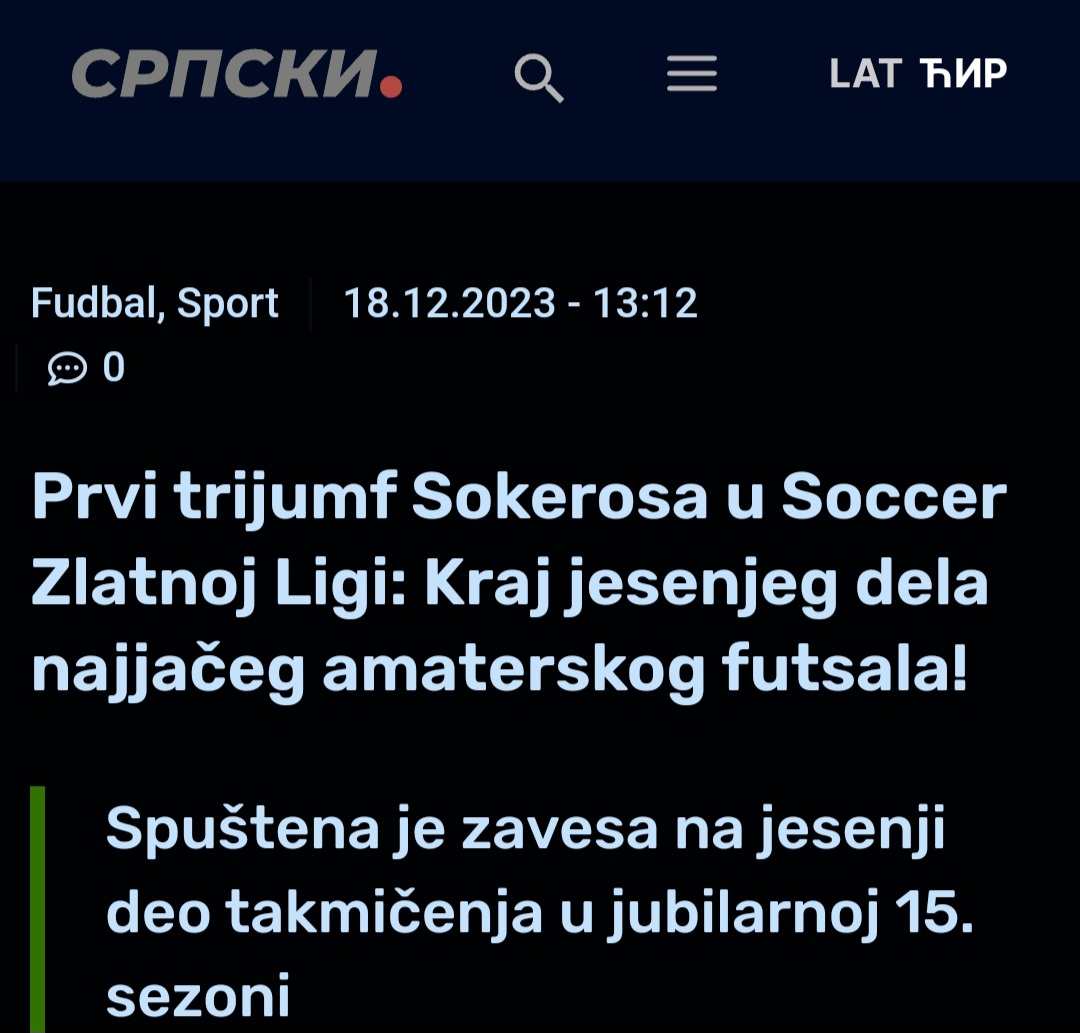Open the Sport category link
The height and width of the screenshot is (1033, 1080).
pyautogui.click(x=228, y=302)
